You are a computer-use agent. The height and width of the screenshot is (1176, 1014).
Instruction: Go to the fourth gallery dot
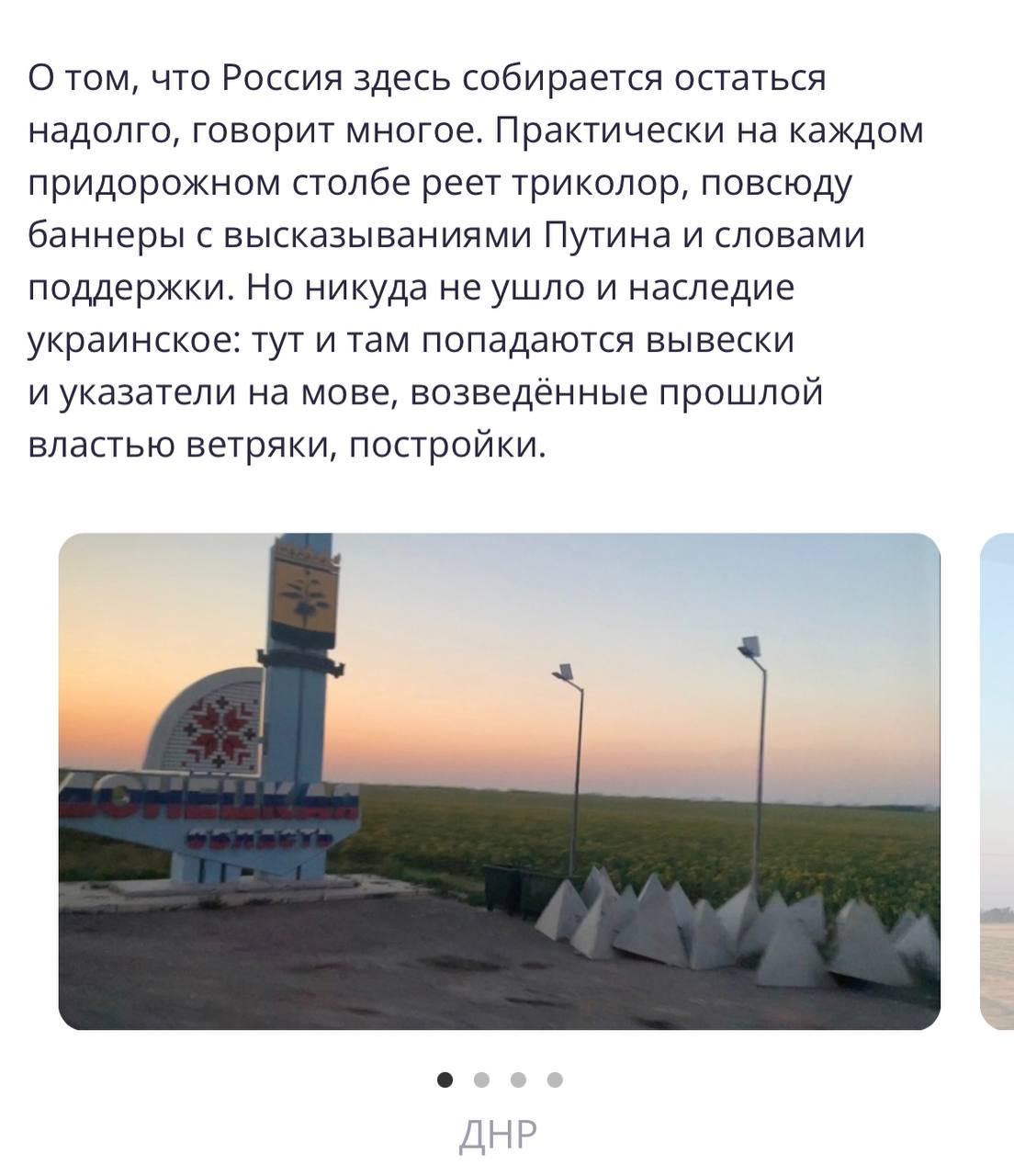tap(555, 1080)
